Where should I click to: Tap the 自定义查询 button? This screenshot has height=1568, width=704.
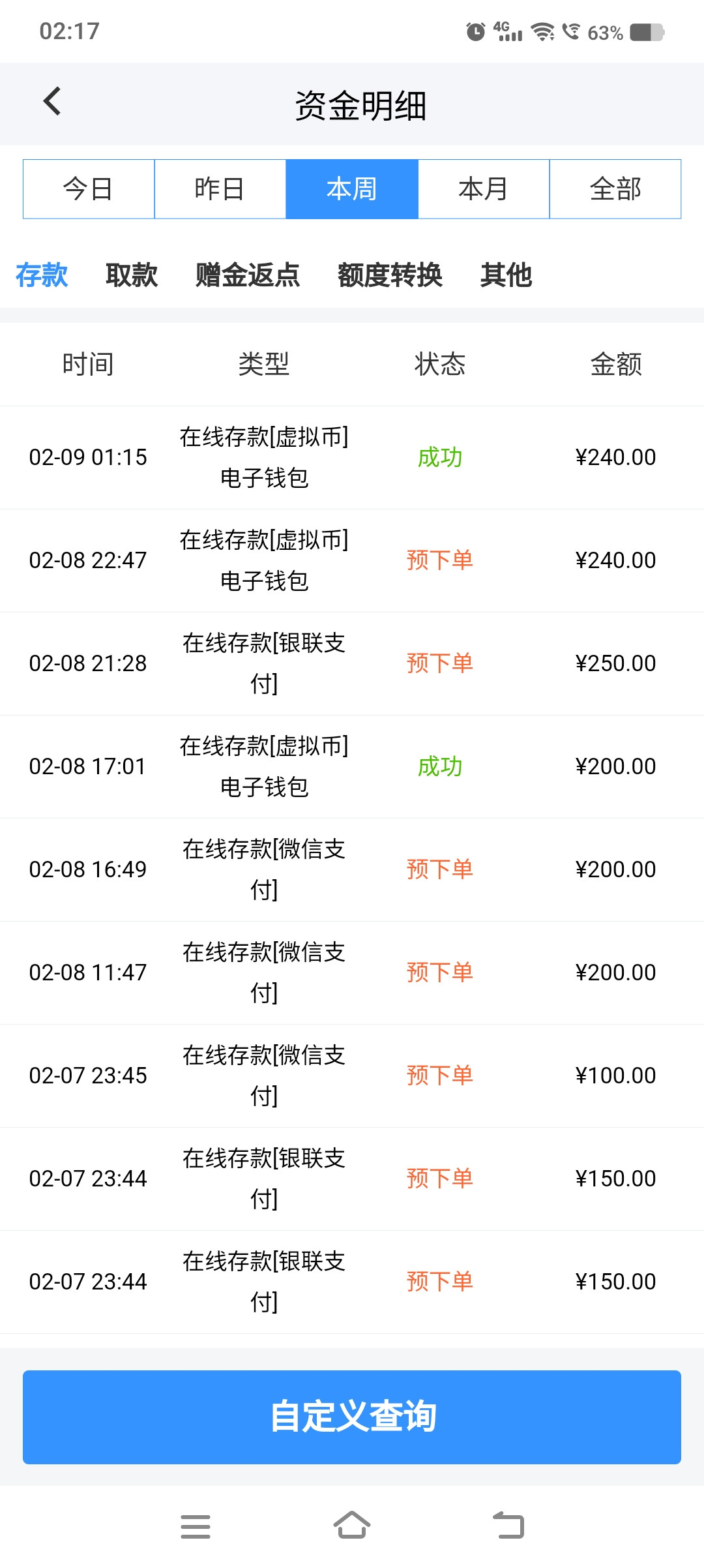[x=352, y=1417]
